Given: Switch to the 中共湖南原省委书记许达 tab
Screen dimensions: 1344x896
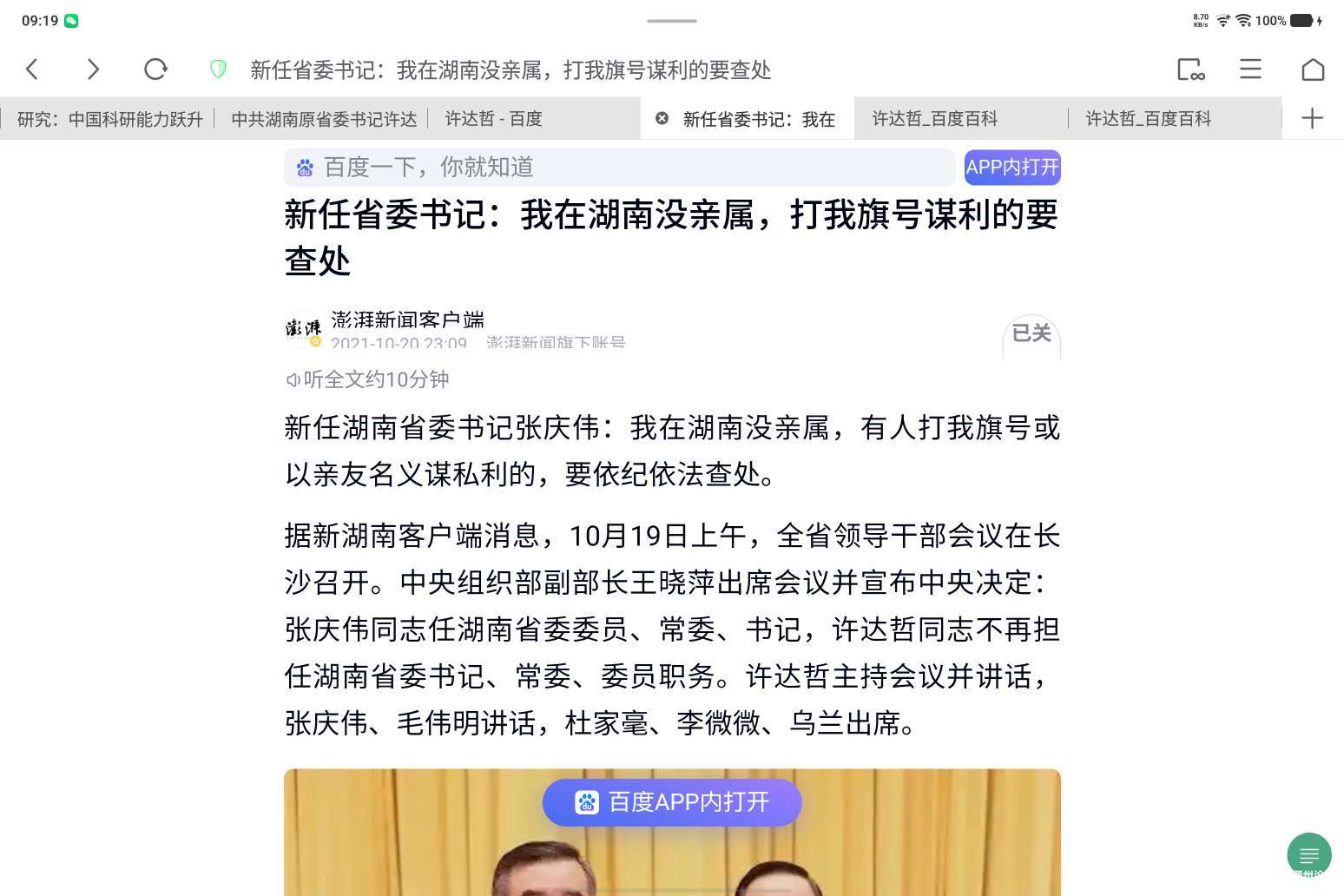Looking at the screenshot, I should (323, 119).
